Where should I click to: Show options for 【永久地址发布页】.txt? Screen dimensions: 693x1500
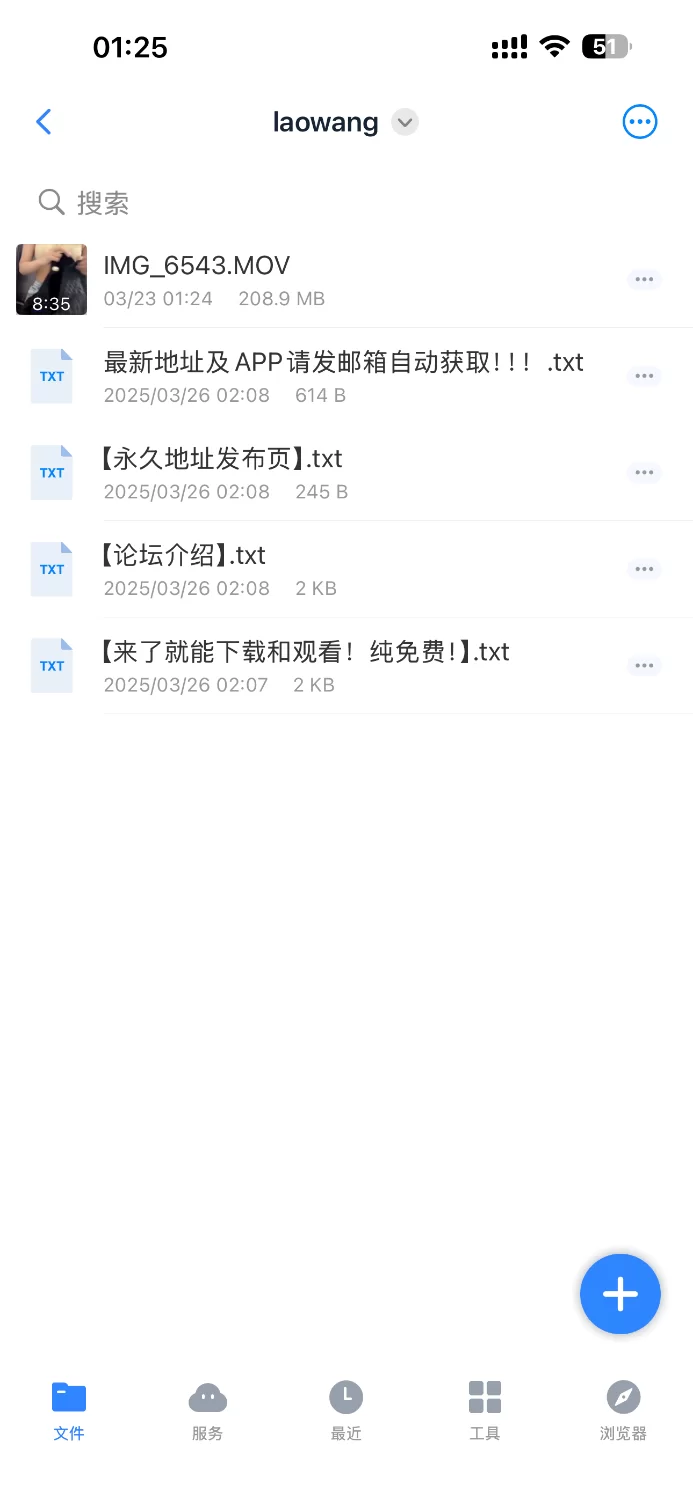tap(644, 472)
